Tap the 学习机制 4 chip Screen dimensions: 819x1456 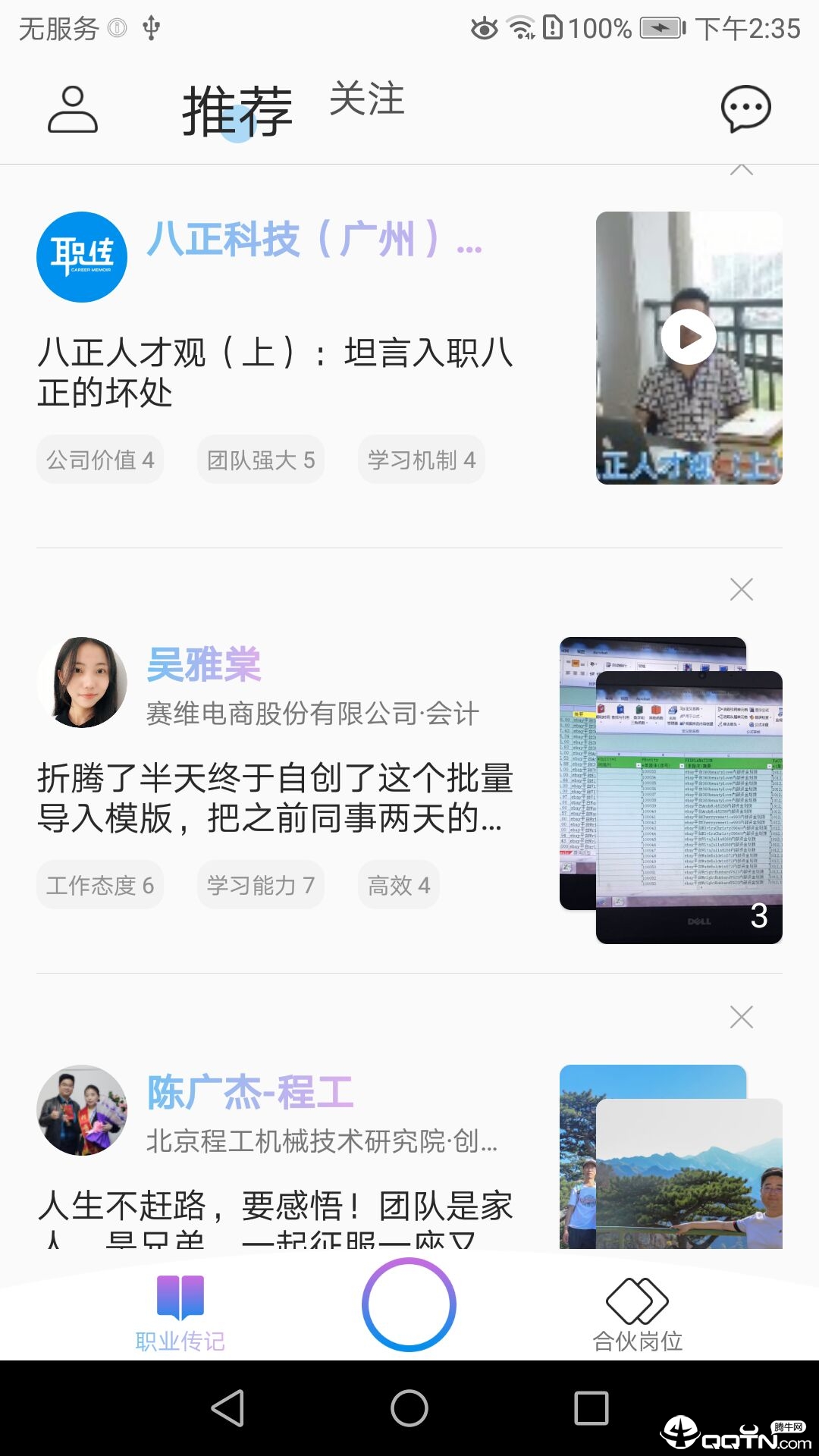click(422, 460)
